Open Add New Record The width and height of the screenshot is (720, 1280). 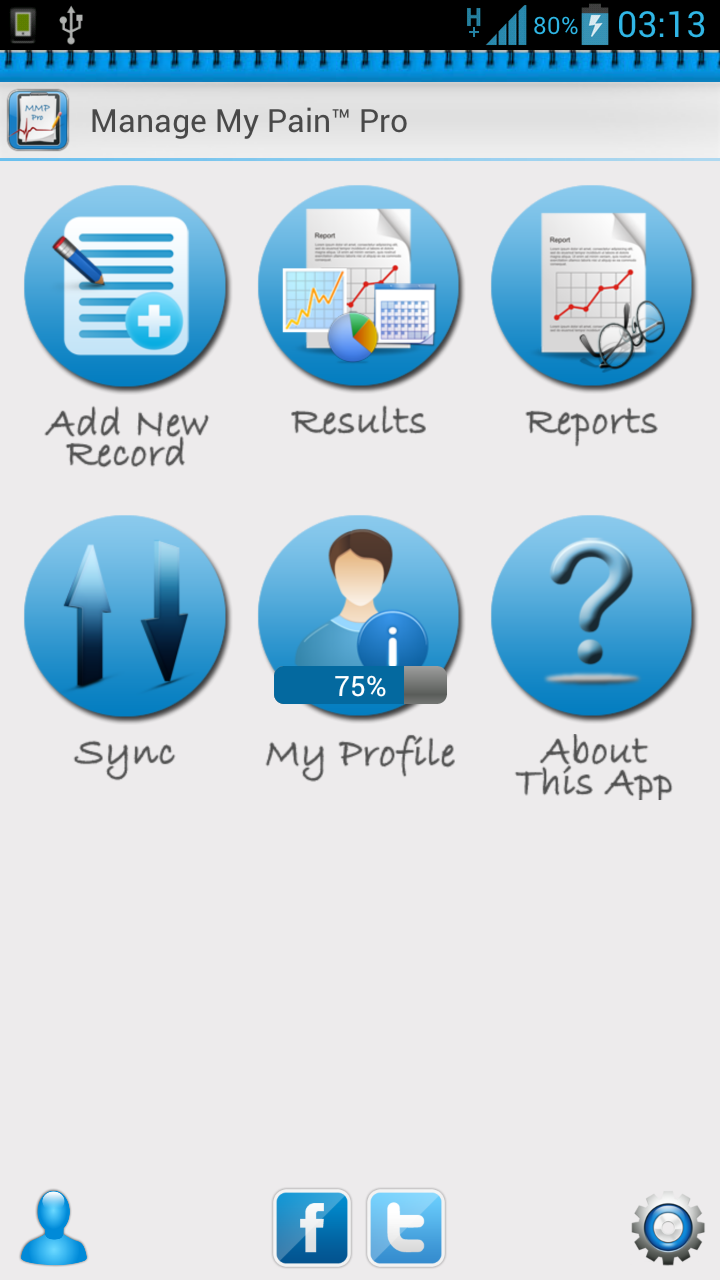tap(125, 288)
